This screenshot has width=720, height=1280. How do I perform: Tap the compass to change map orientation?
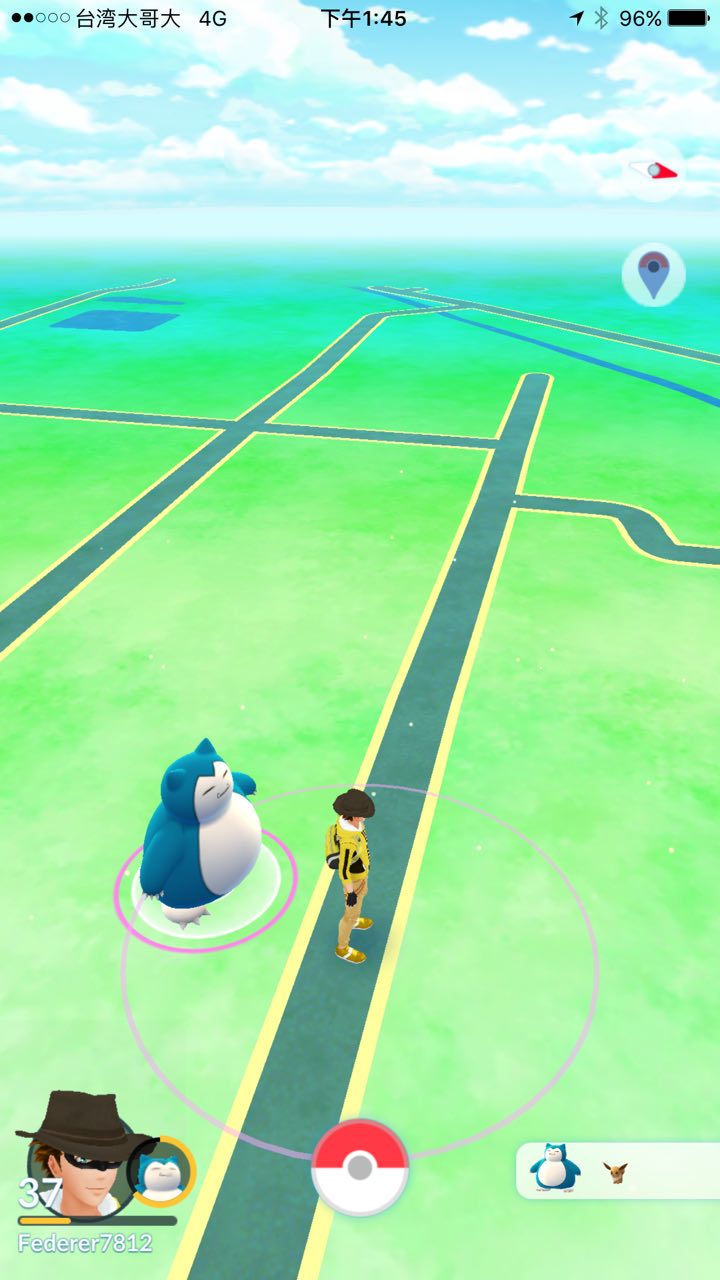pyautogui.click(x=654, y=171)
